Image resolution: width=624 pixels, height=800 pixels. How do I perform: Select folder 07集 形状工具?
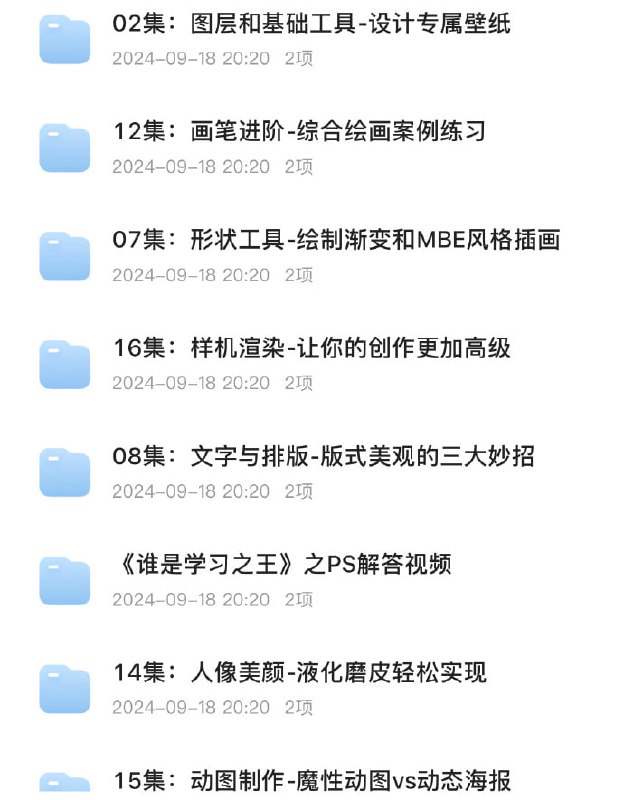[x=336, y=240]
